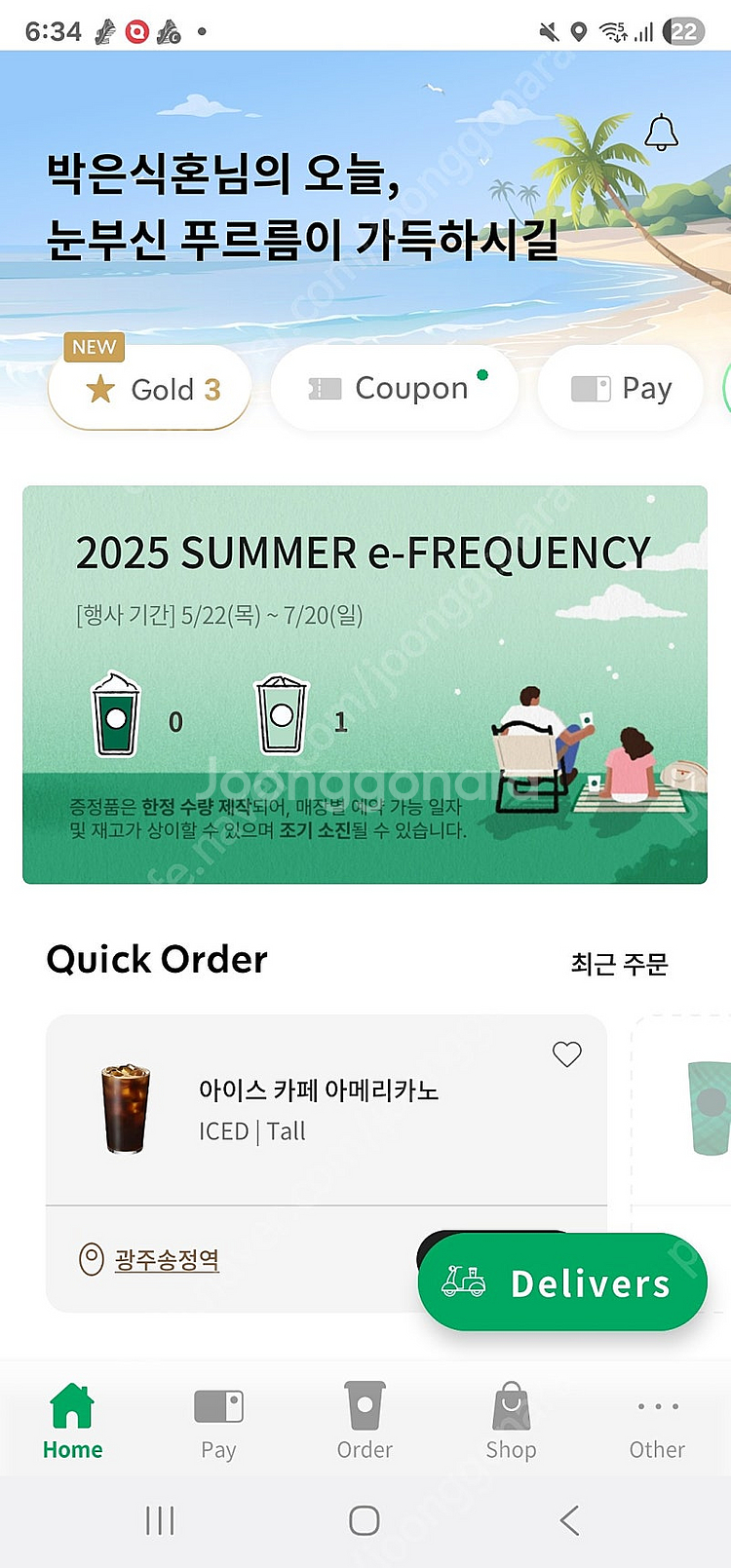Open the partially visible next Quick Order card

click(x=682, y=1111)
